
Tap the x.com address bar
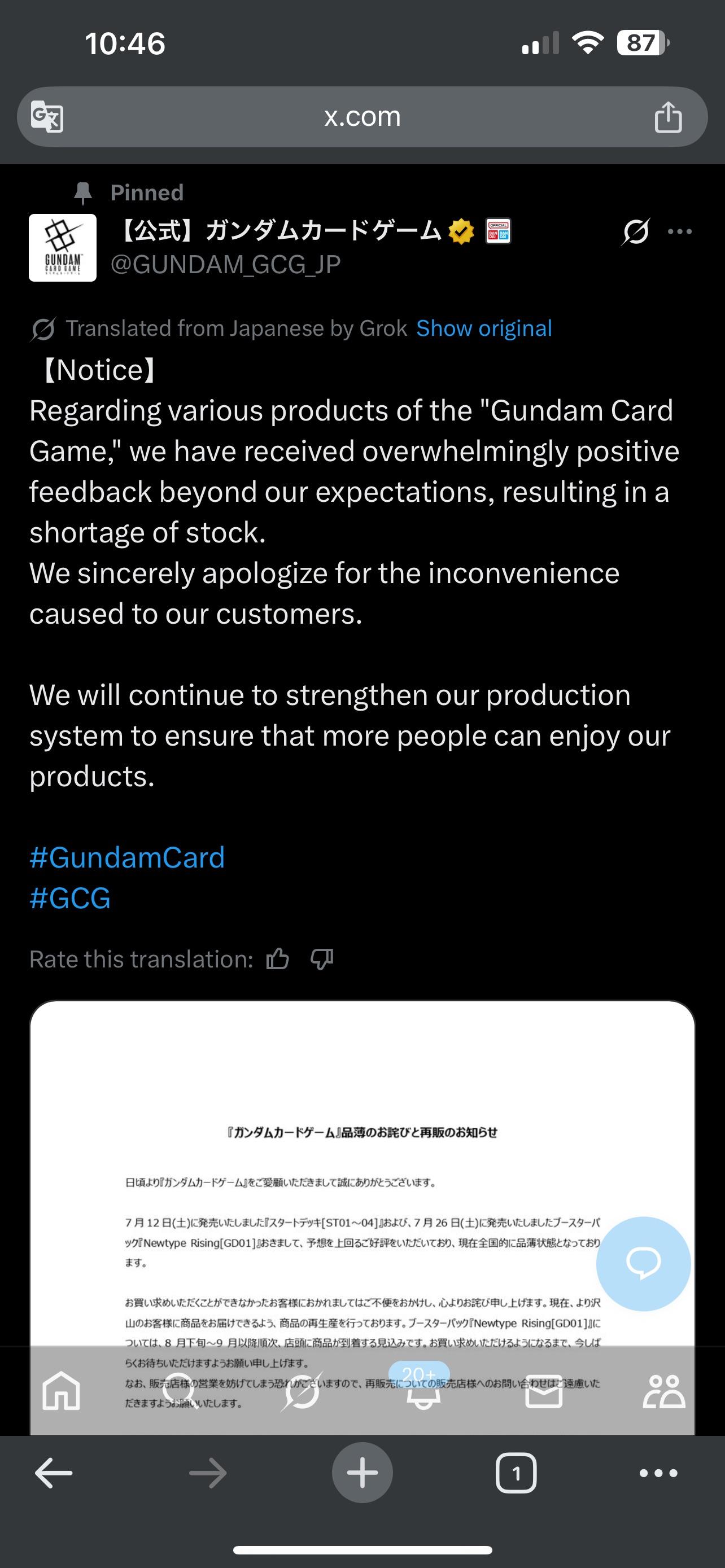click(x=362, y=116)
